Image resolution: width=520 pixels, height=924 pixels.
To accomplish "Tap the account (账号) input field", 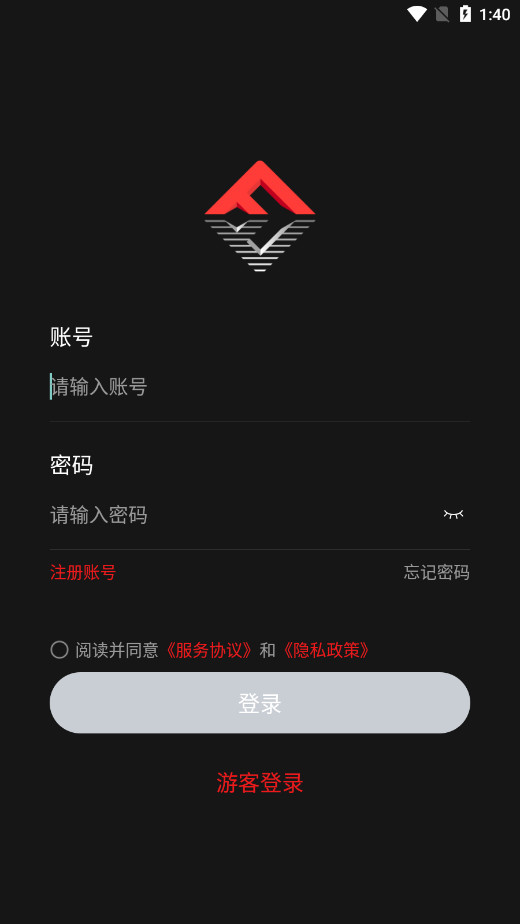I will tap(259, 387).
